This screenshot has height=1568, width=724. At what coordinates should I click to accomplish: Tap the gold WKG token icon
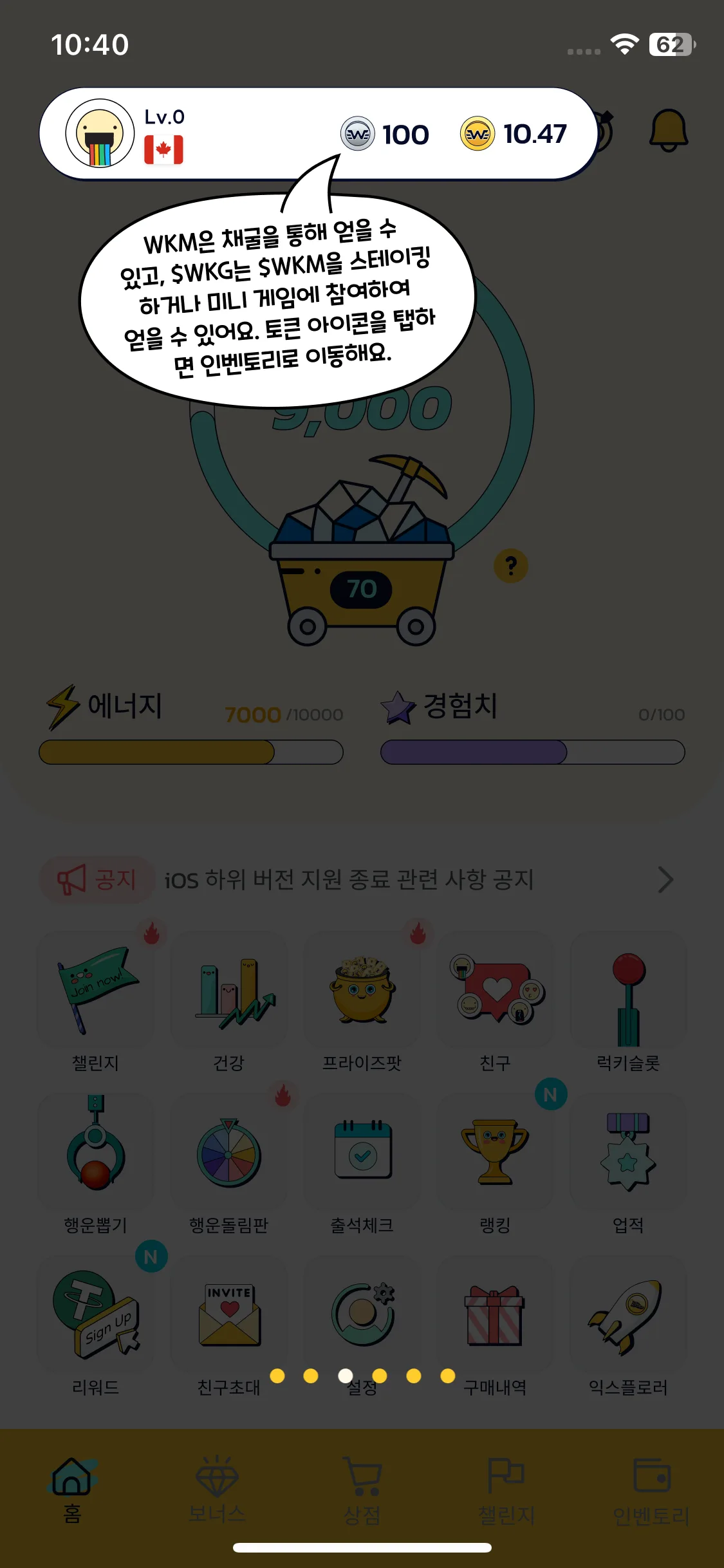(478, 134)
